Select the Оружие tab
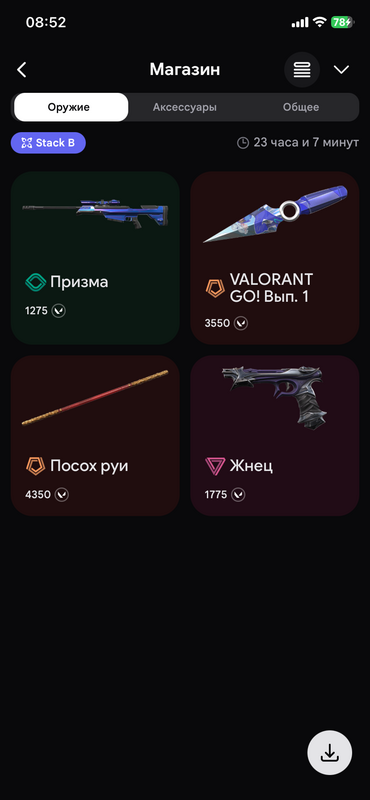This screenshot has height=800, width=370. [x=71, y=107]
